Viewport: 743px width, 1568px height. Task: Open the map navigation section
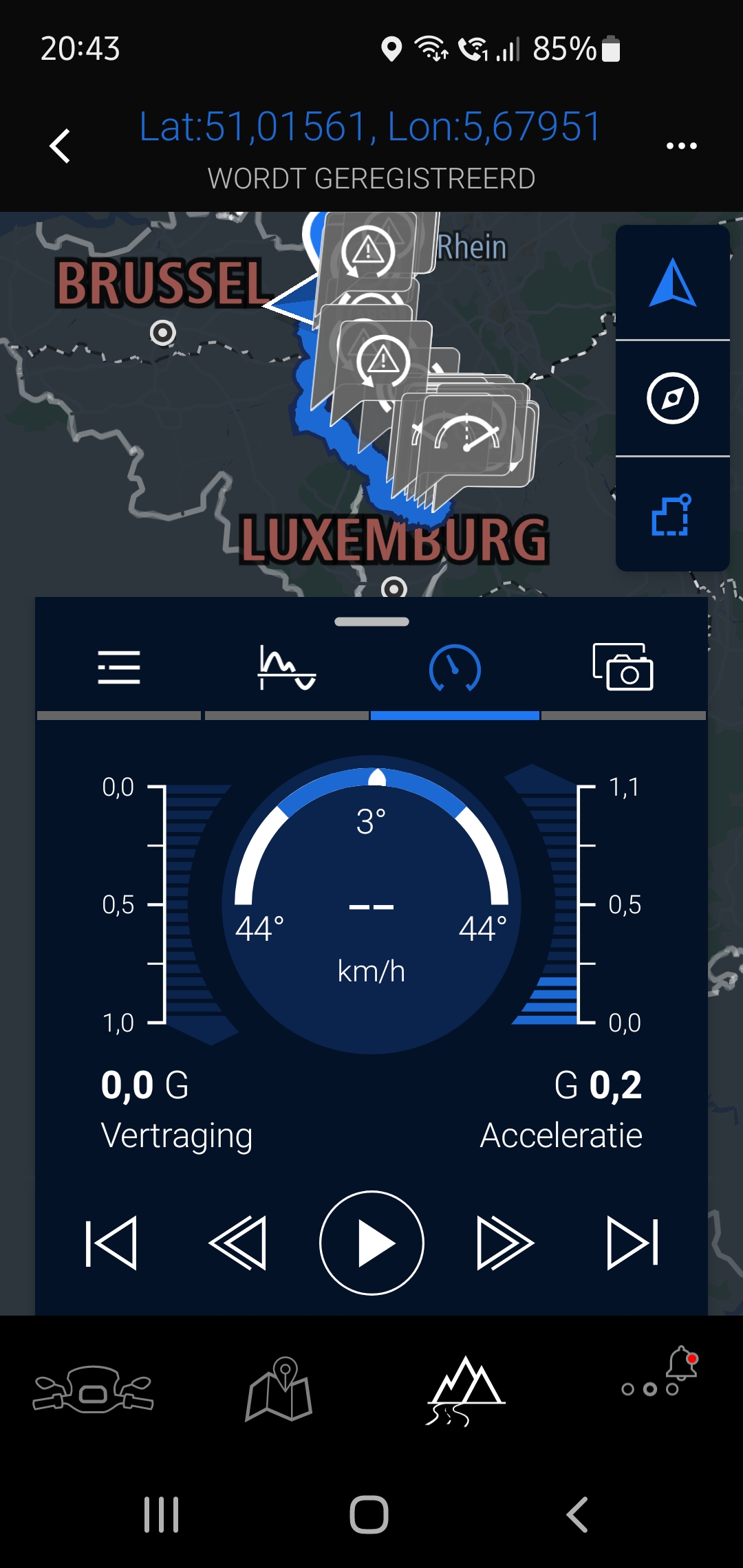click(279, 1389)
